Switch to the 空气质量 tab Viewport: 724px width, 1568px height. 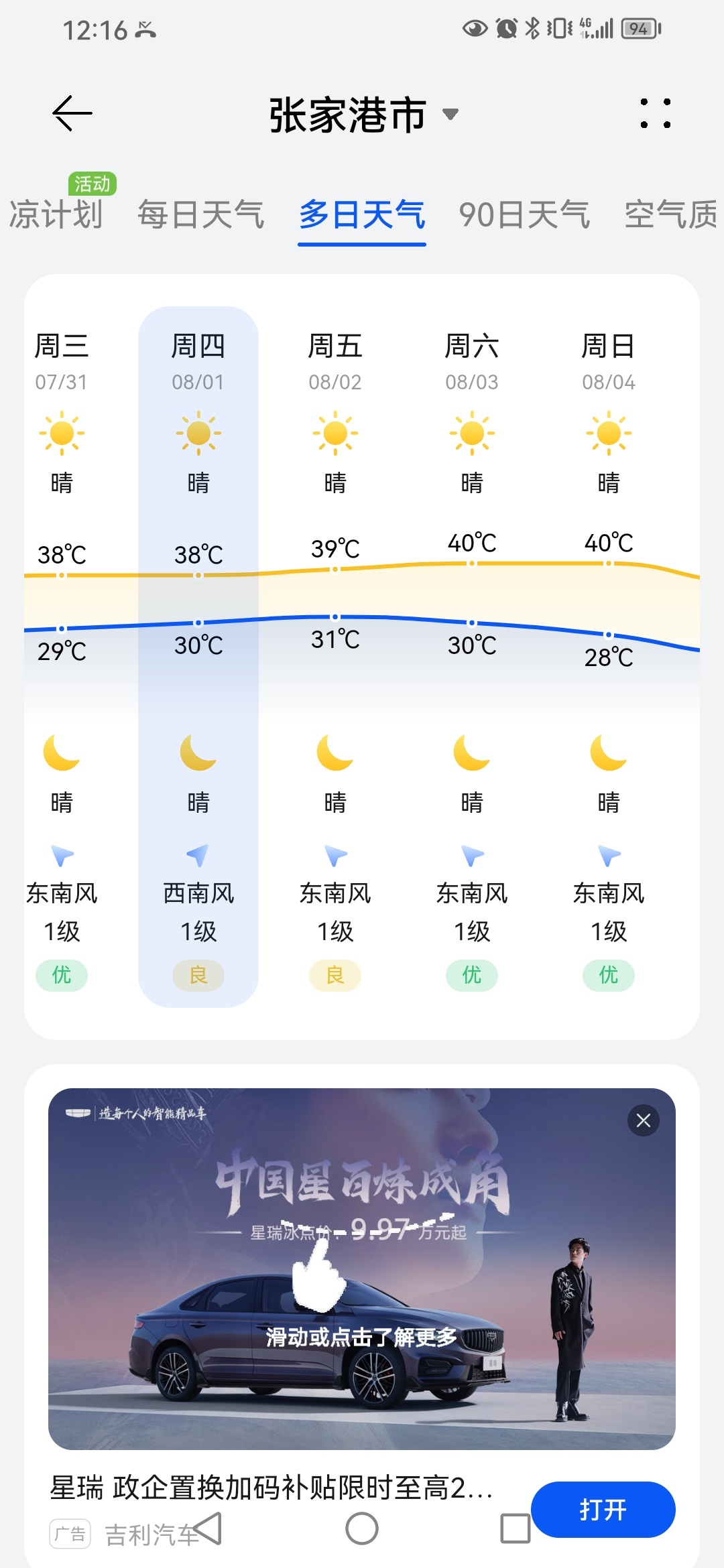point(670,215)
